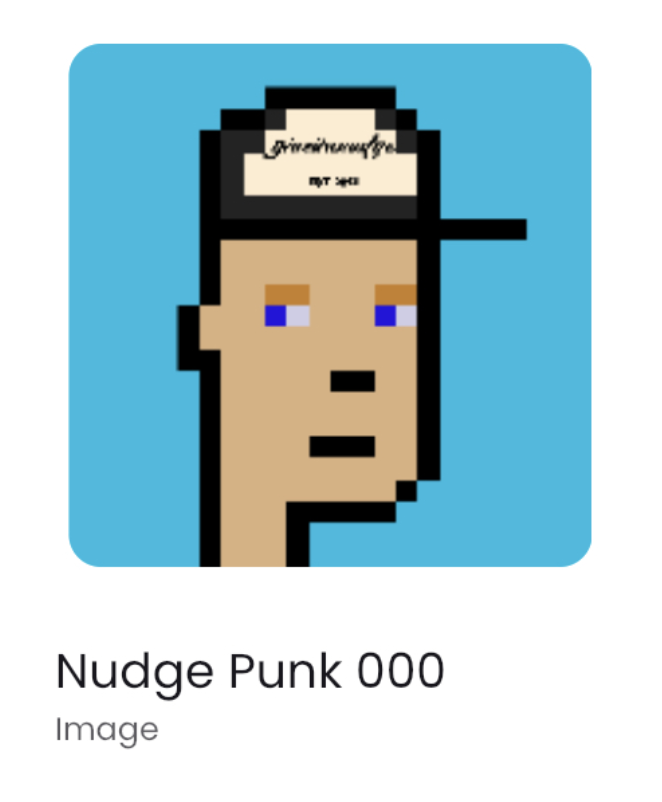Open the Nudge Punk 000 image tile

tap(330, 306)
